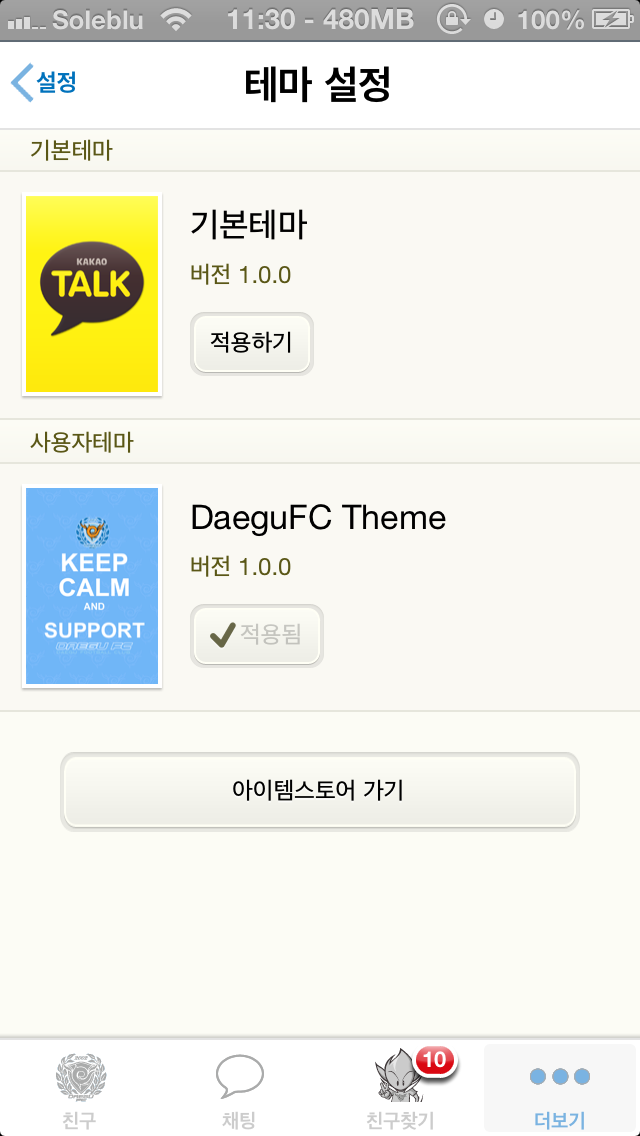Viewport: 640px width, 1136px height.
Task: Tap the 적용됨 button for DaeguFC Theme
Action: (257, 635)
